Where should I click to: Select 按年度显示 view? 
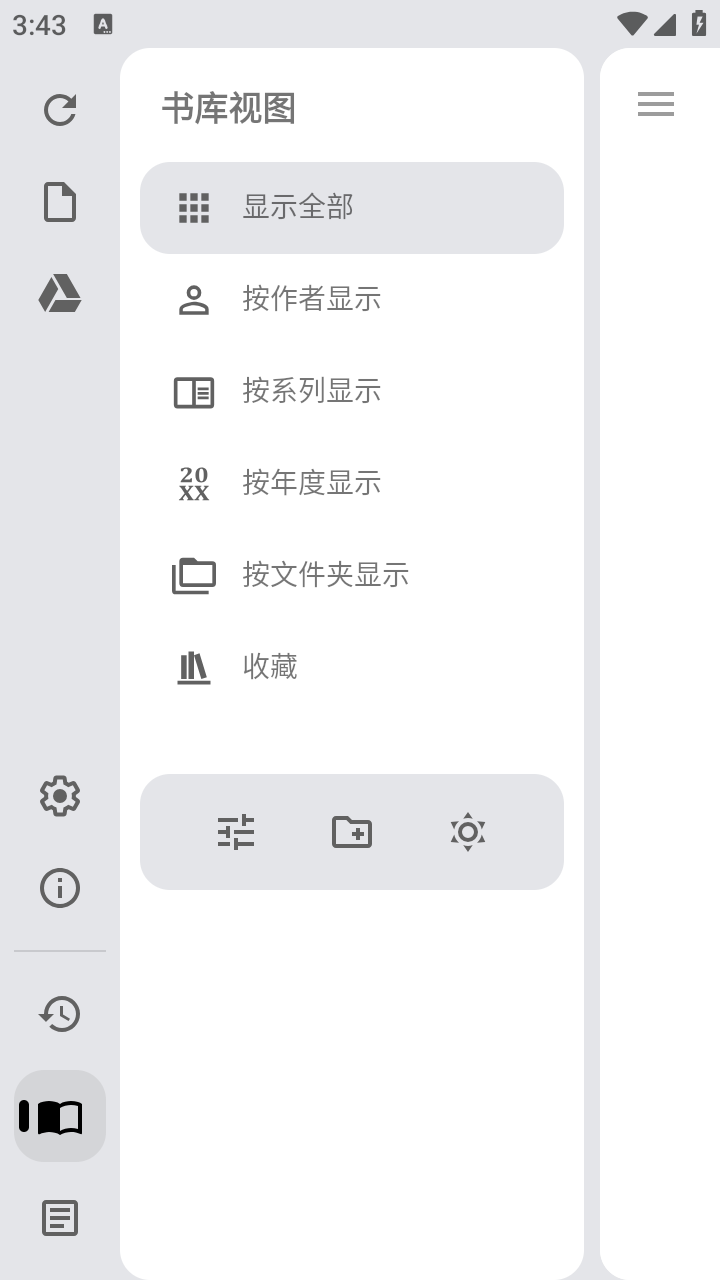click(x=352, y=484)
